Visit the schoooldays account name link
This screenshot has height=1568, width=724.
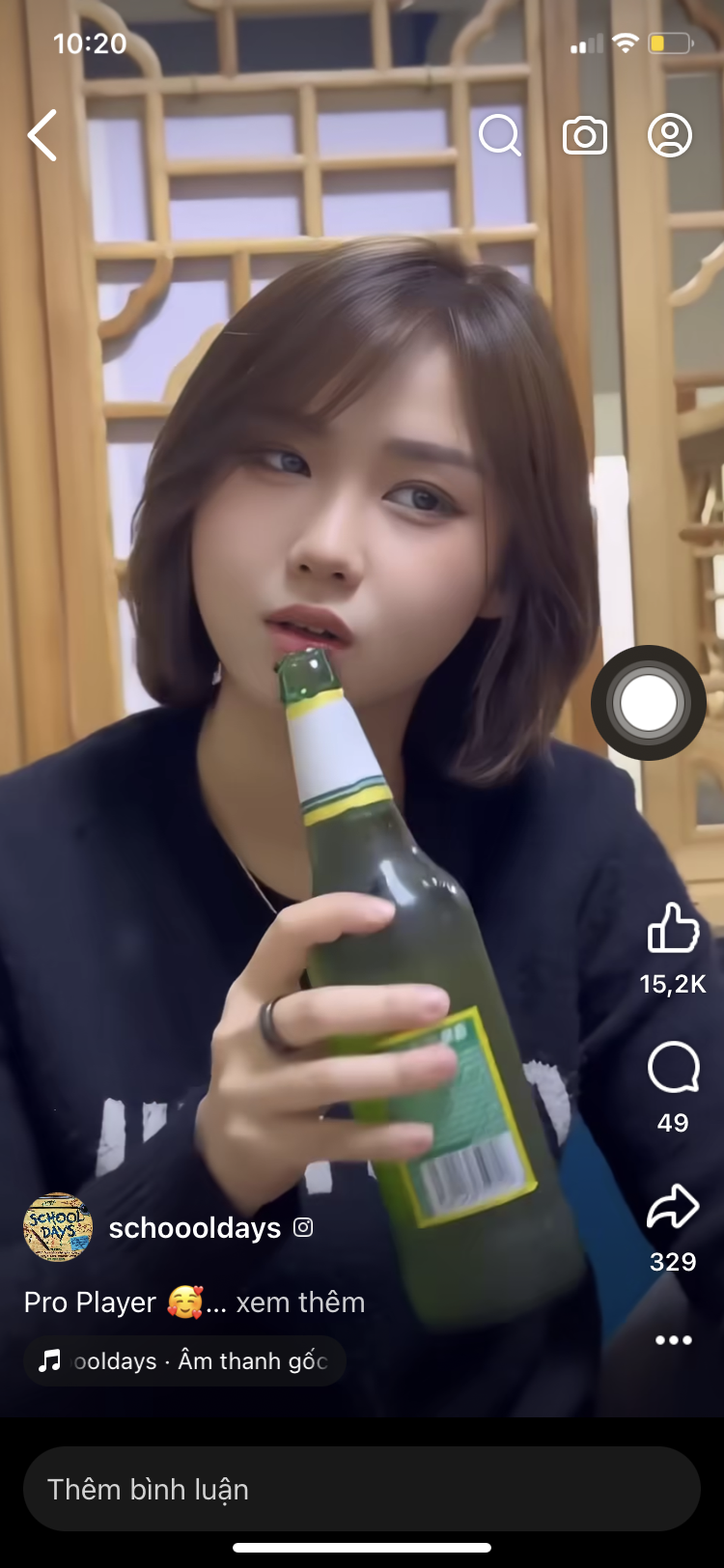click(x=195, y=1228)
